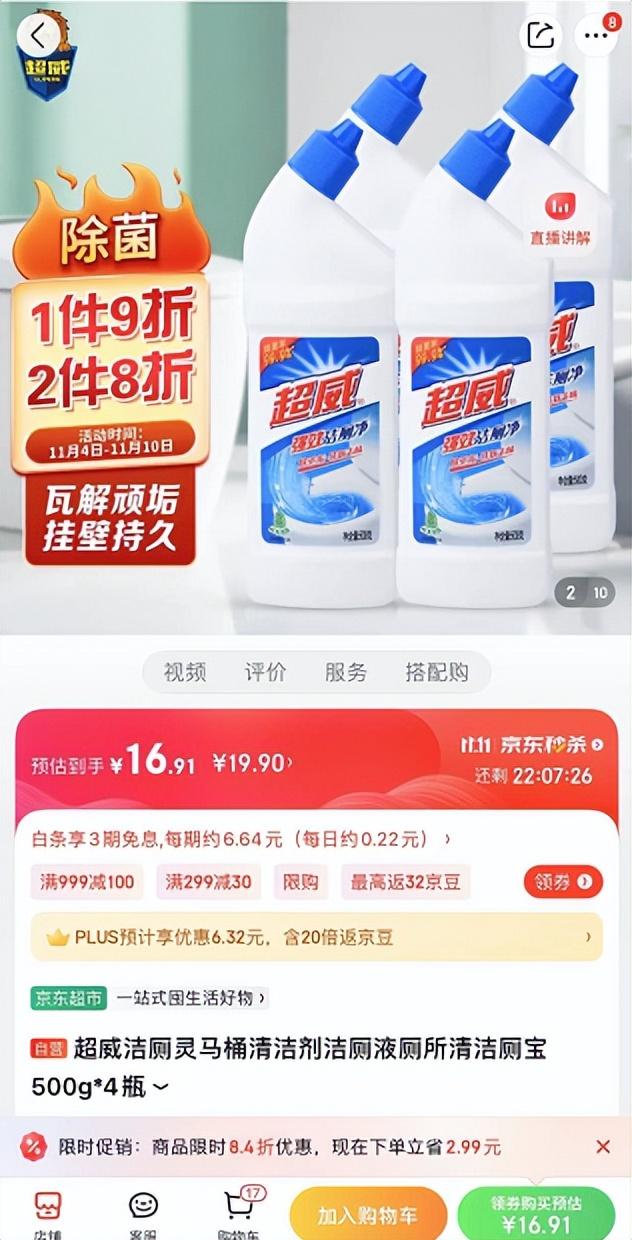Open the 白条享3期免息 installment details
The width and height of the screenshot is (632, 1240).
[x=240, y=839]
